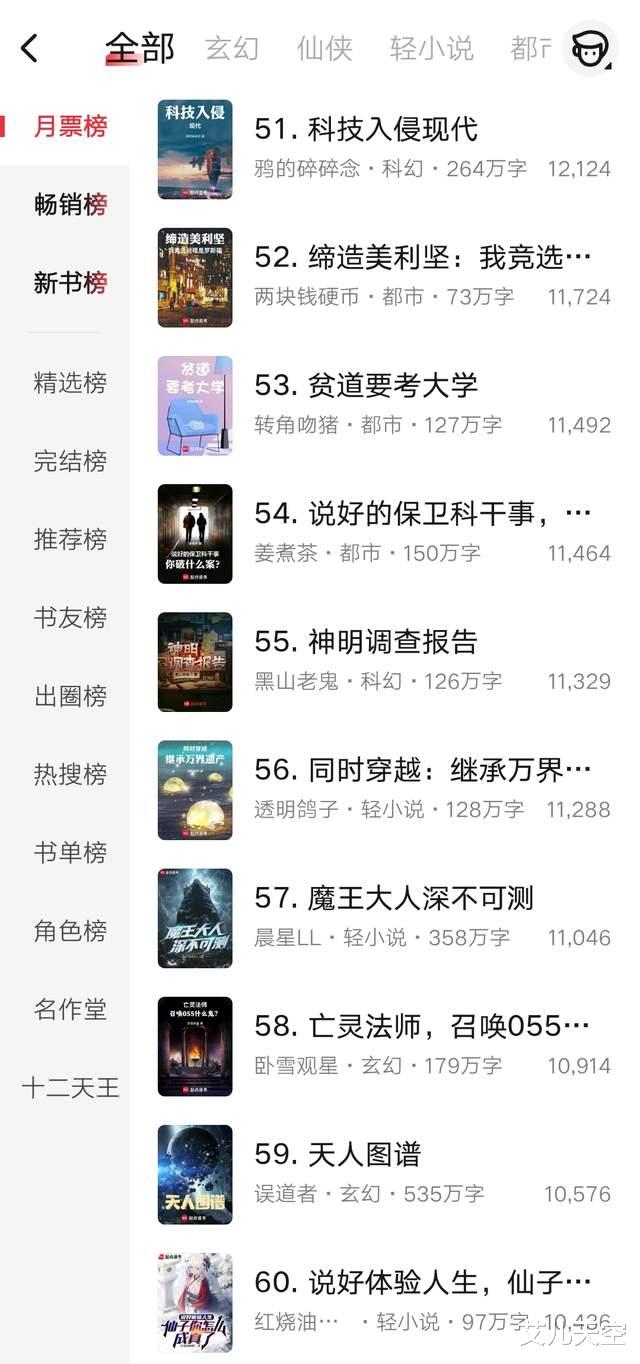
Task: Open book 58 亡灵法师
Action: pyautogui.click(x=422, y=1025)
